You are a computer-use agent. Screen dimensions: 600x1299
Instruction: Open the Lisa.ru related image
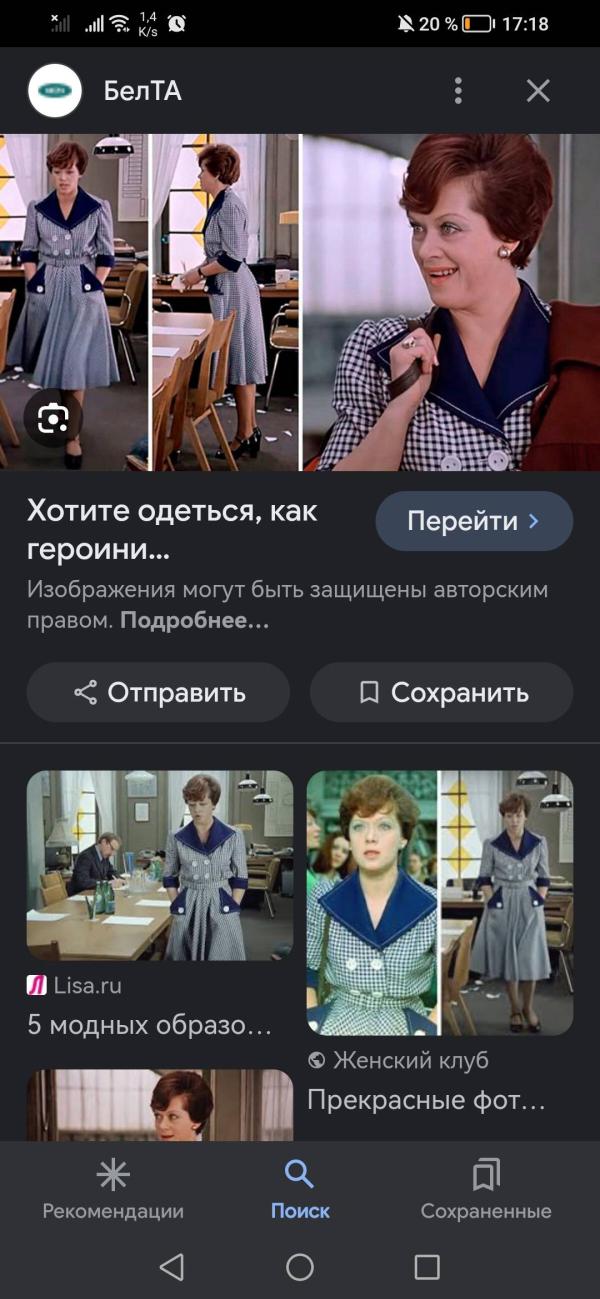click(160, 865)
